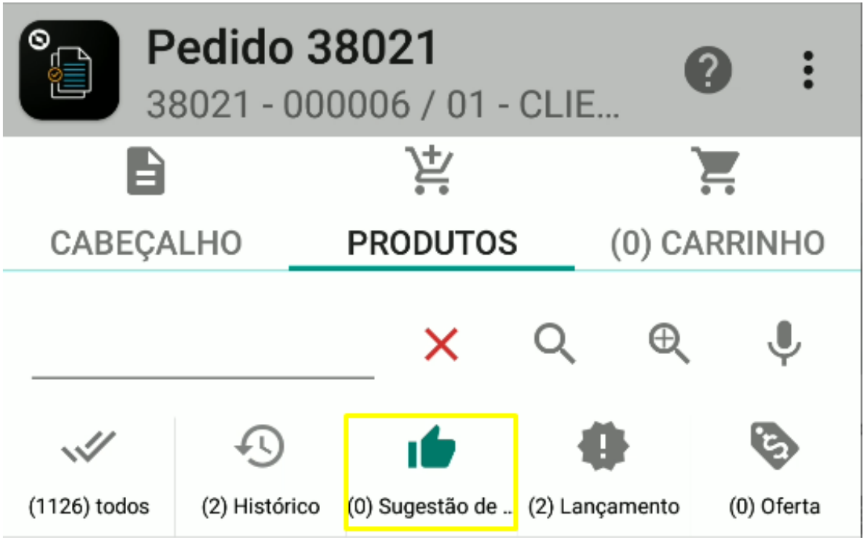Show the (0) Oferta products
Viewport: 866px width, 543px height.
pyautogui.click(x=774, y=475)
